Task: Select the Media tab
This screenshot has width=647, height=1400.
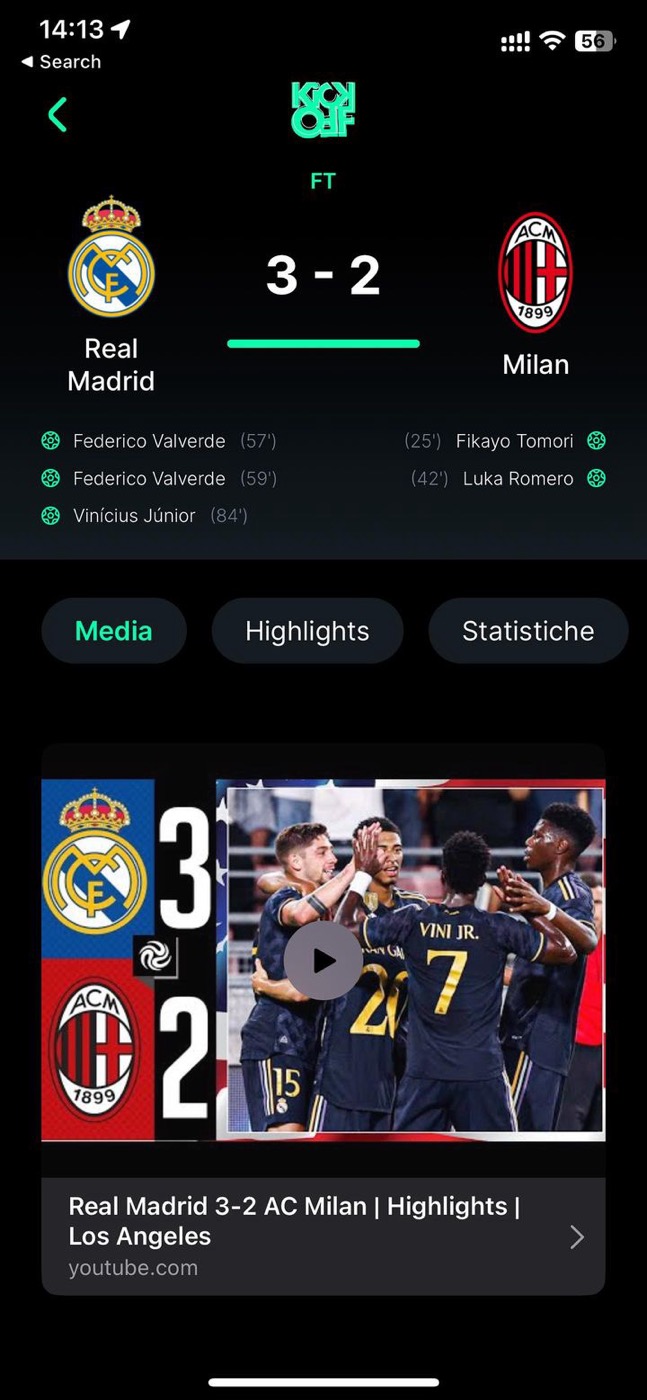Action: [114, 631]
